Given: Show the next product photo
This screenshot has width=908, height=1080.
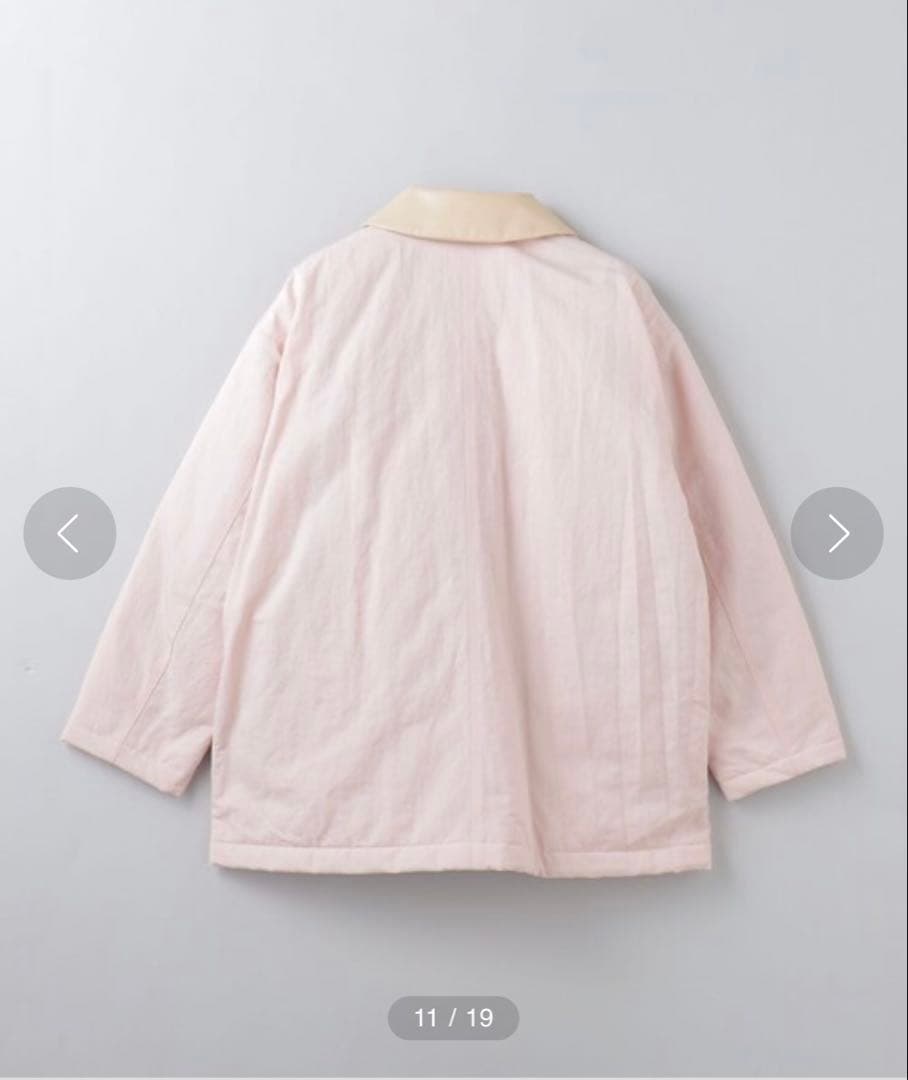Looking at the screenshot, I should pos(837,533).
